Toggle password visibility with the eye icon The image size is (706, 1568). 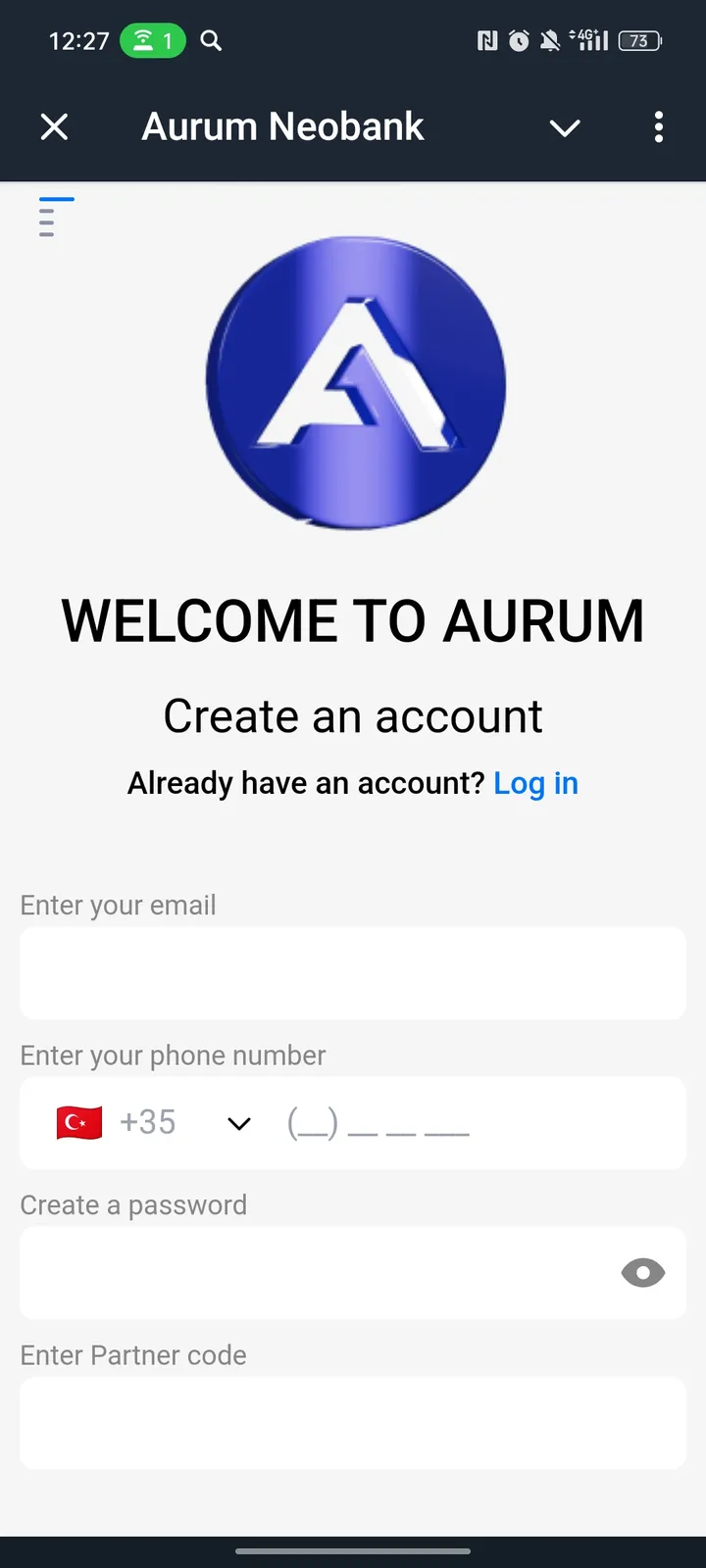click(642, 1272)
